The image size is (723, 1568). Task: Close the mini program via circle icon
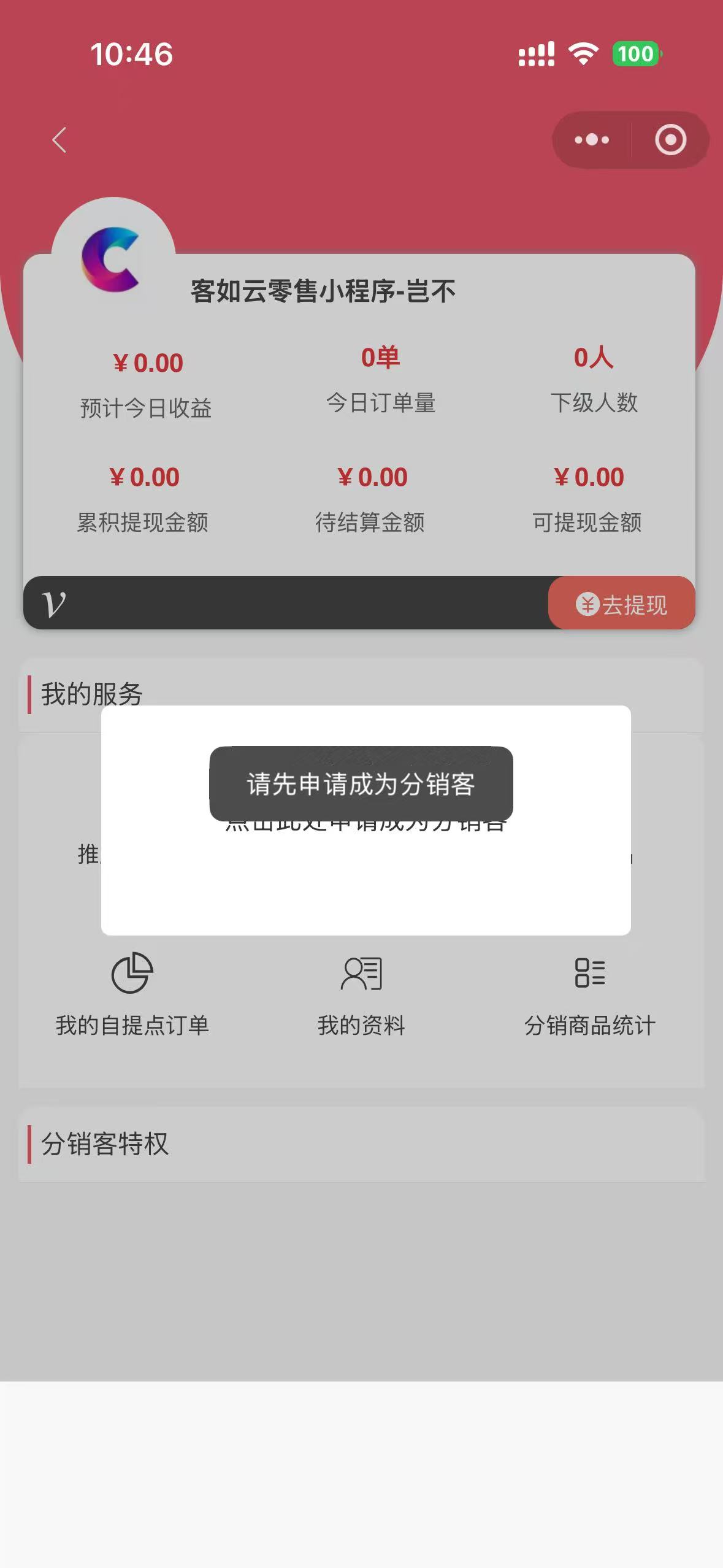(x=670, y=140)
